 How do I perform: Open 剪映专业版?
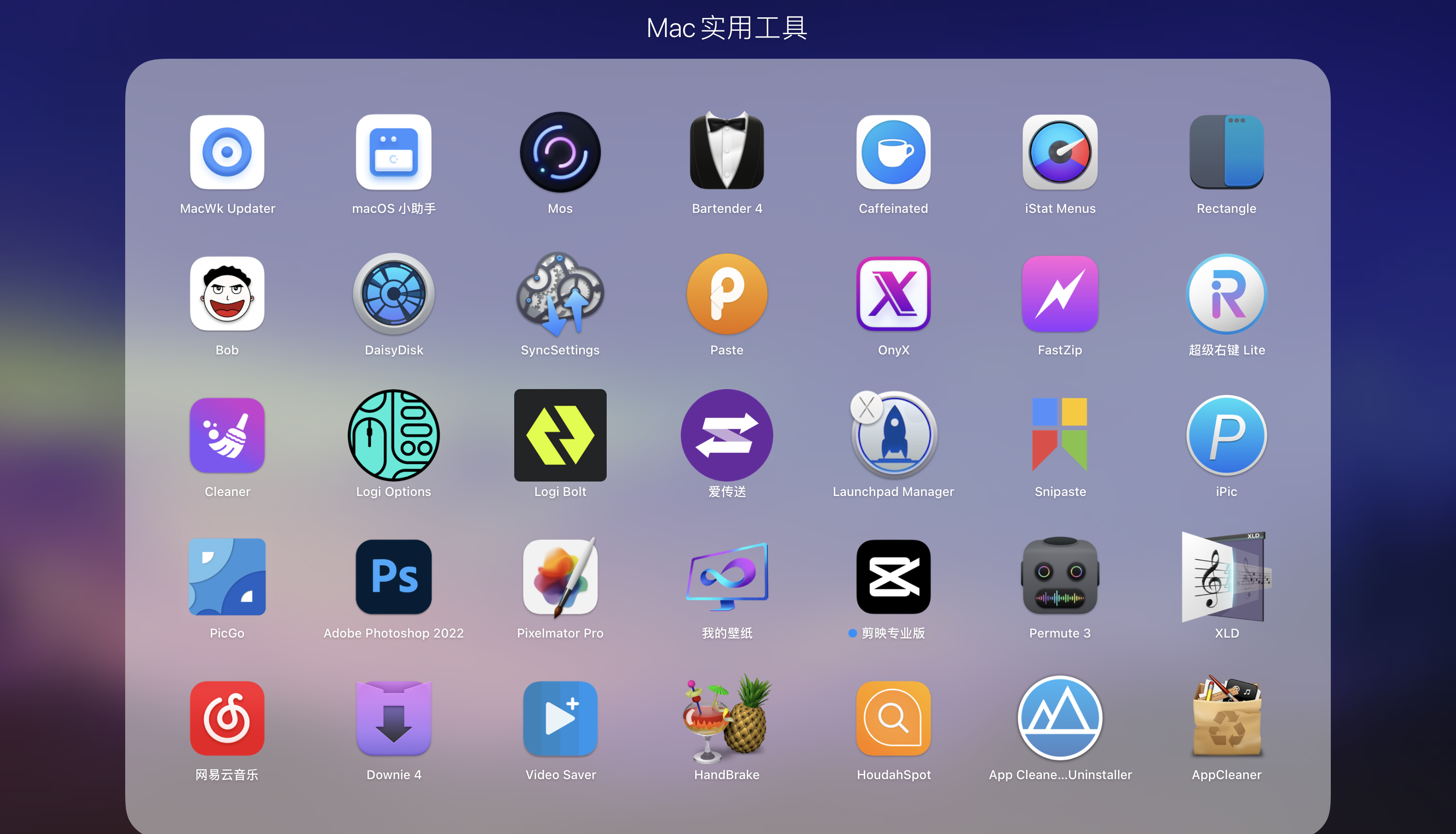(894, 577)
